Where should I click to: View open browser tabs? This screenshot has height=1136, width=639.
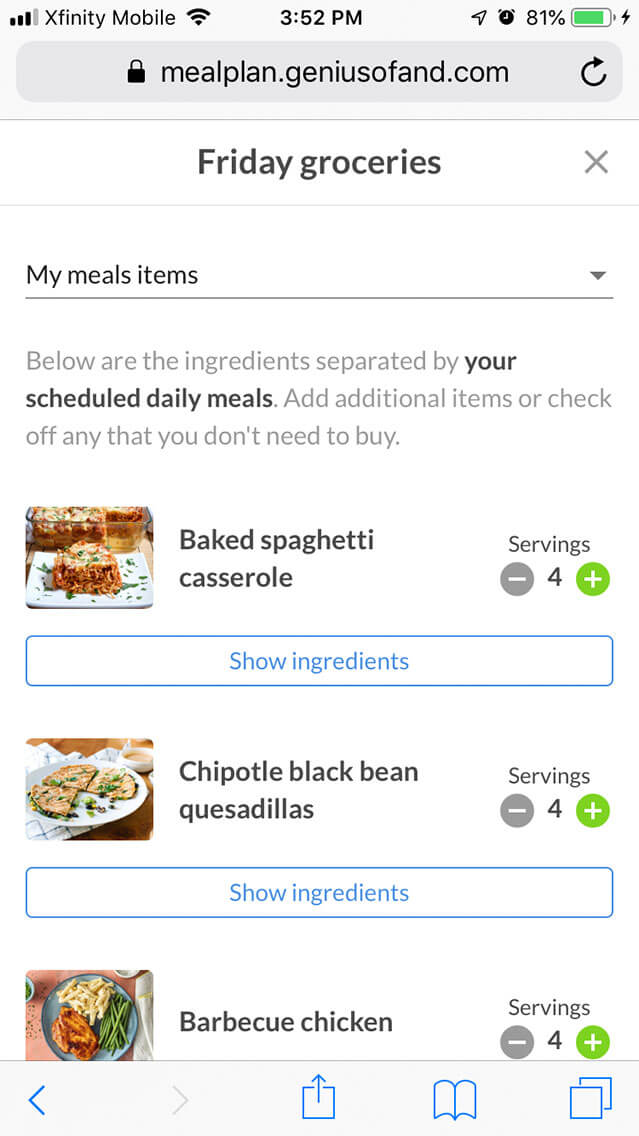pyautogui.click(x=590, y=1099)
